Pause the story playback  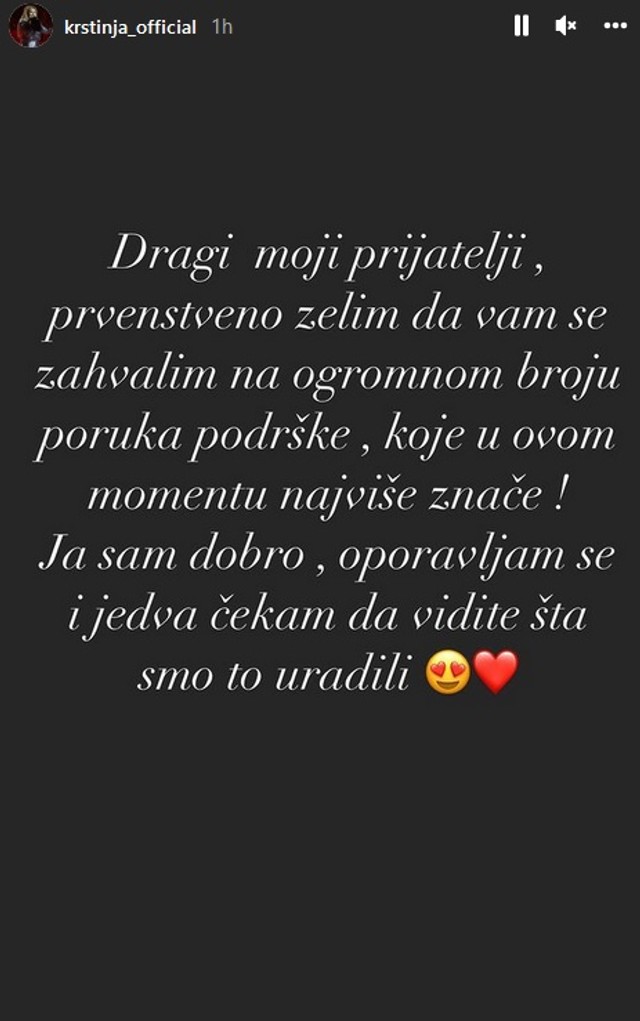[x=521, y=26]
